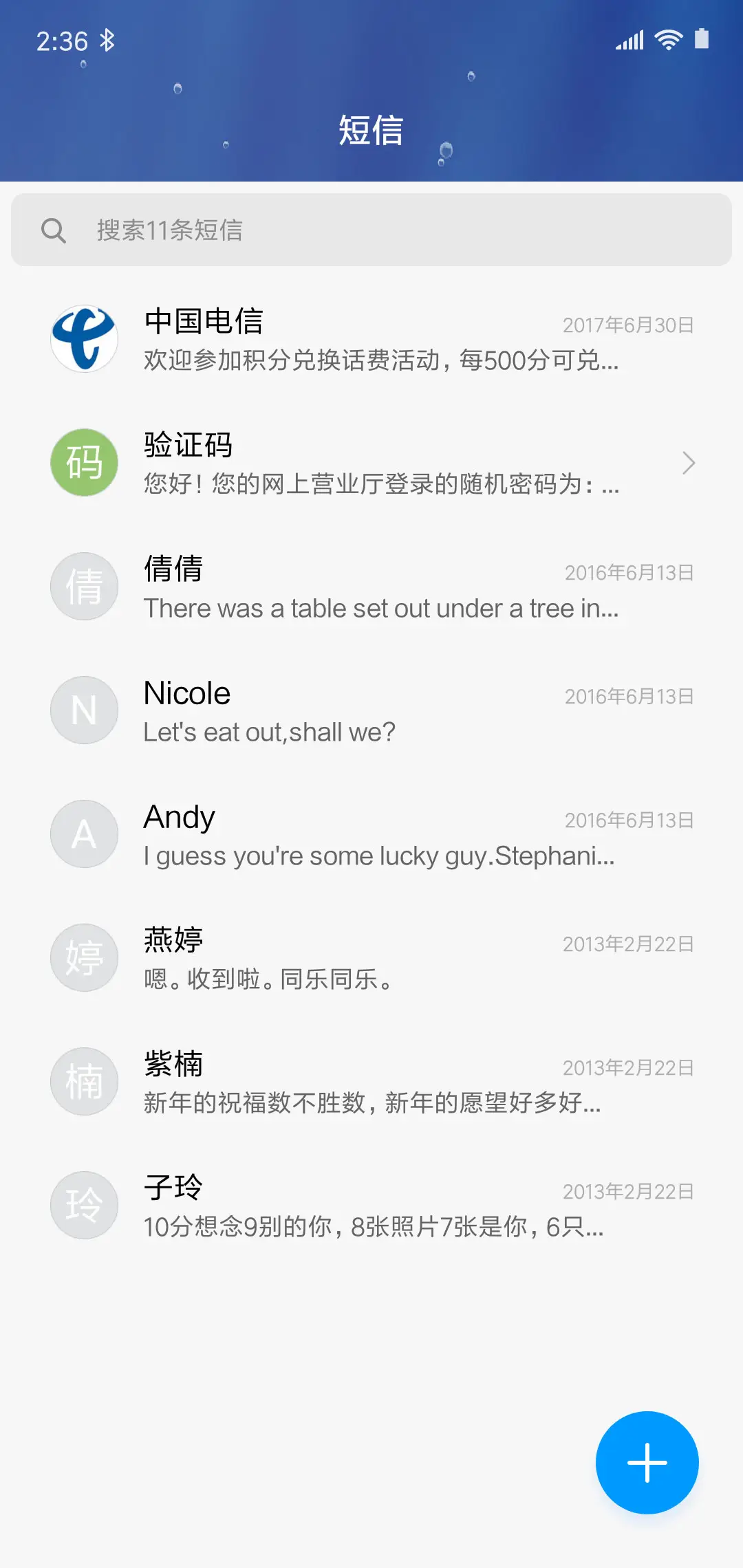Screen dimensions: 743x1568
Task: Open the 紫楠 conversation
Action: click(371, 1081)
